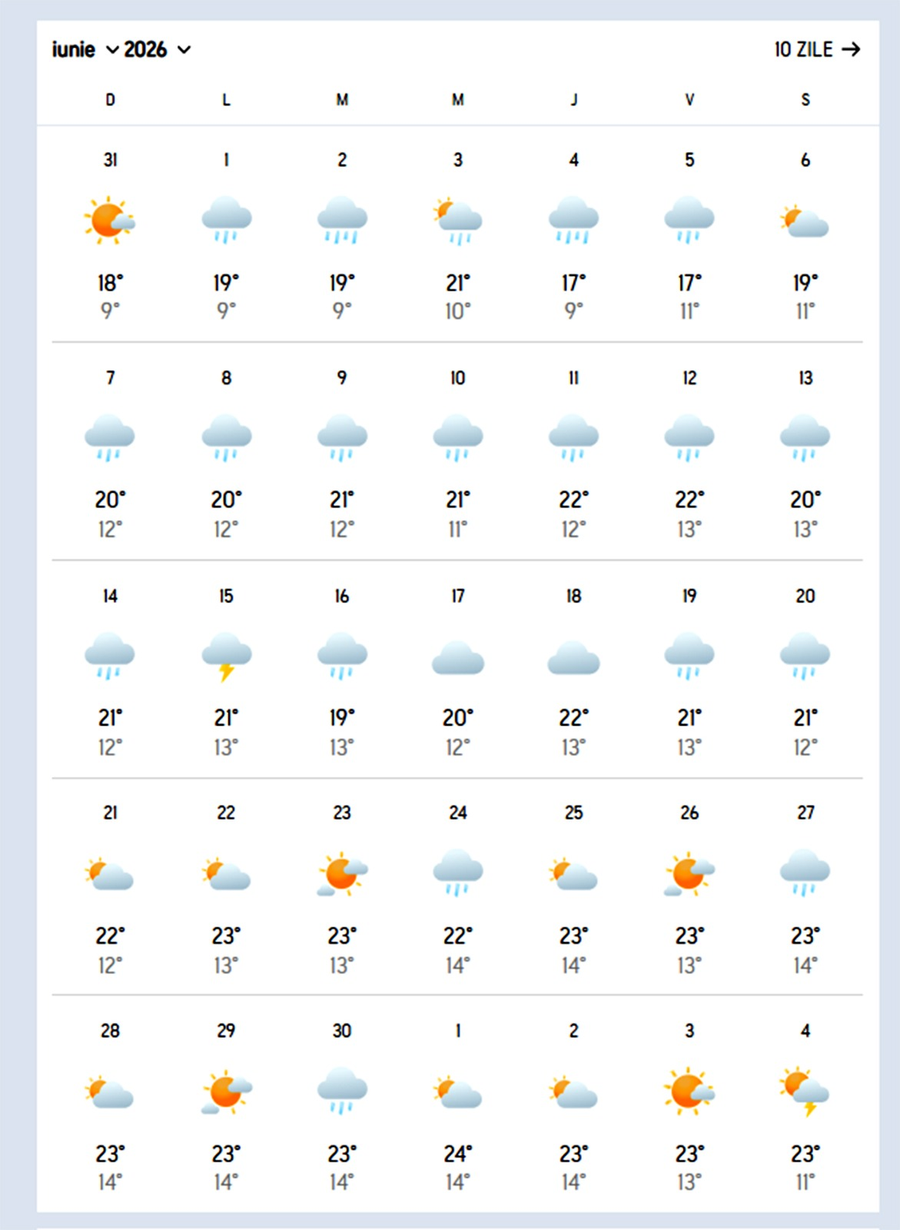Switch to the 10 ZILE forecast

coord(816,49)
